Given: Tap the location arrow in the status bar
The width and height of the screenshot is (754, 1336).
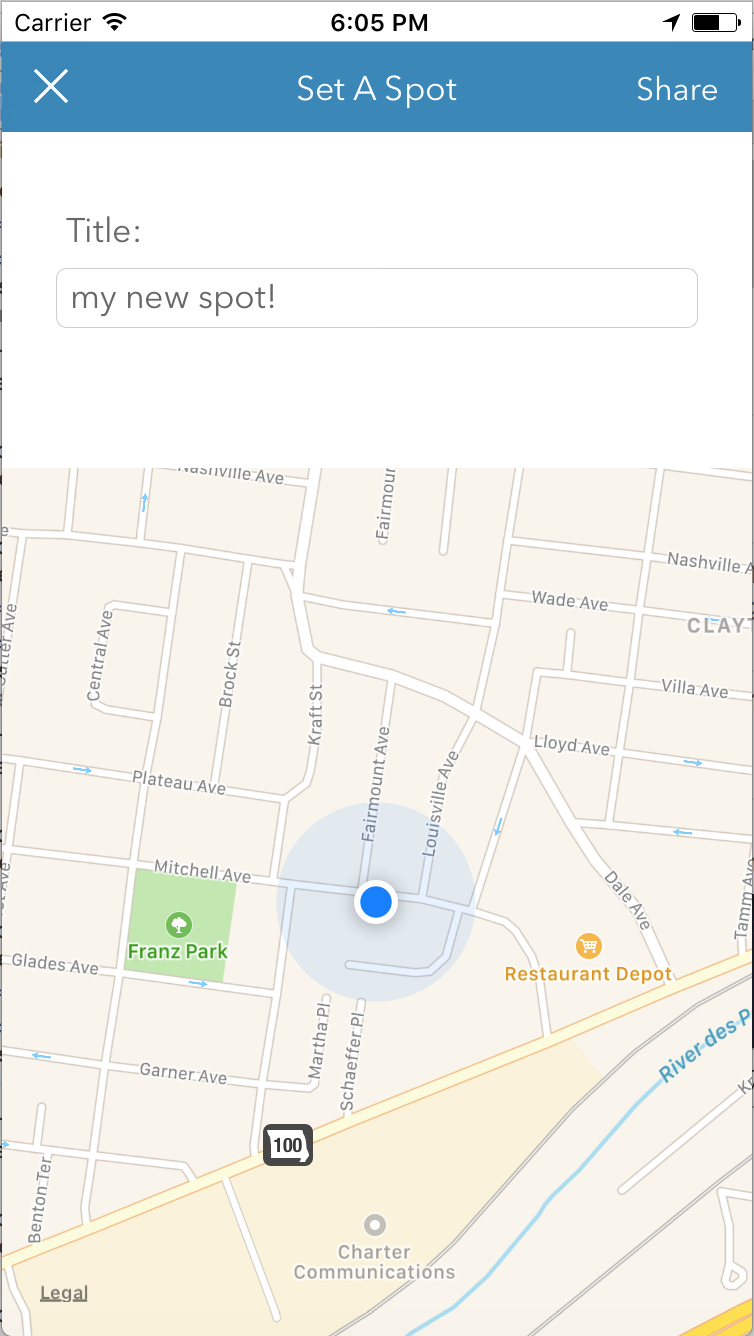Looking at the screenshot, I should (x=671, y=21).
